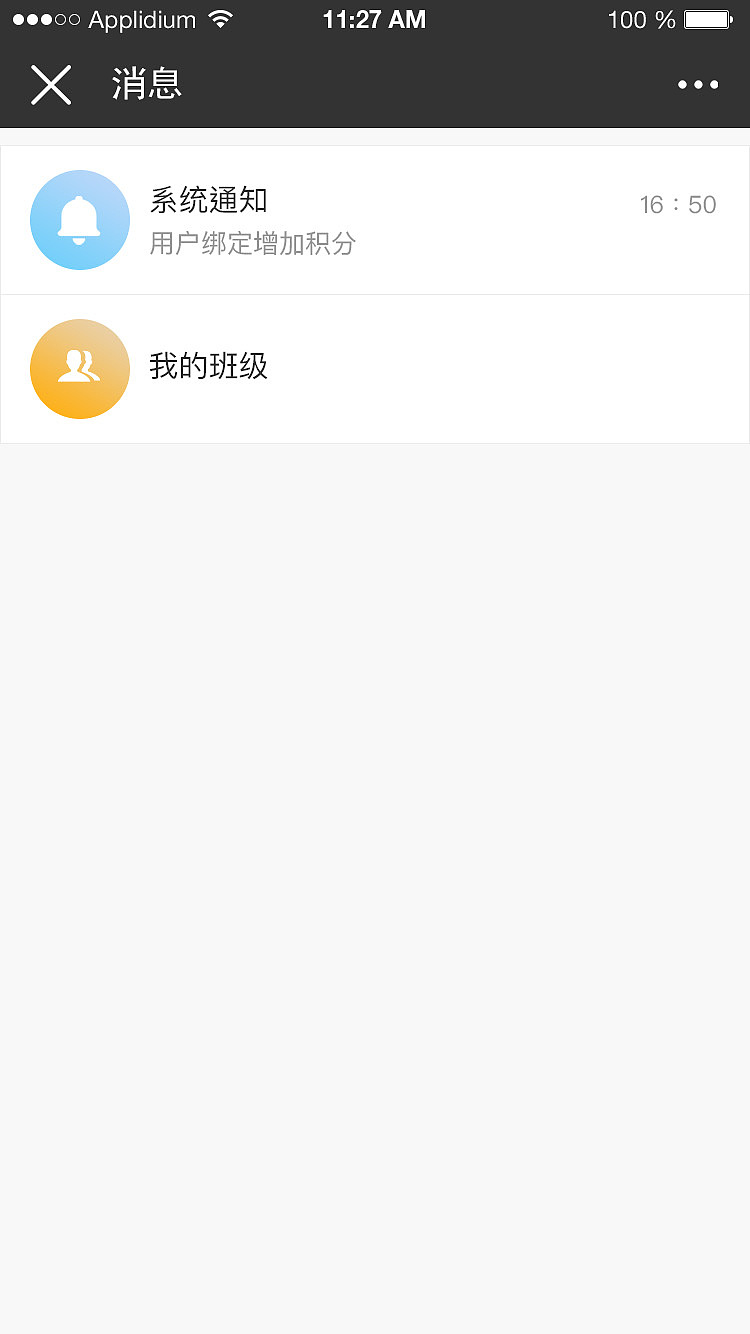Select the 消息 header title
750x1334 pixels.
[x=147, y=85]
